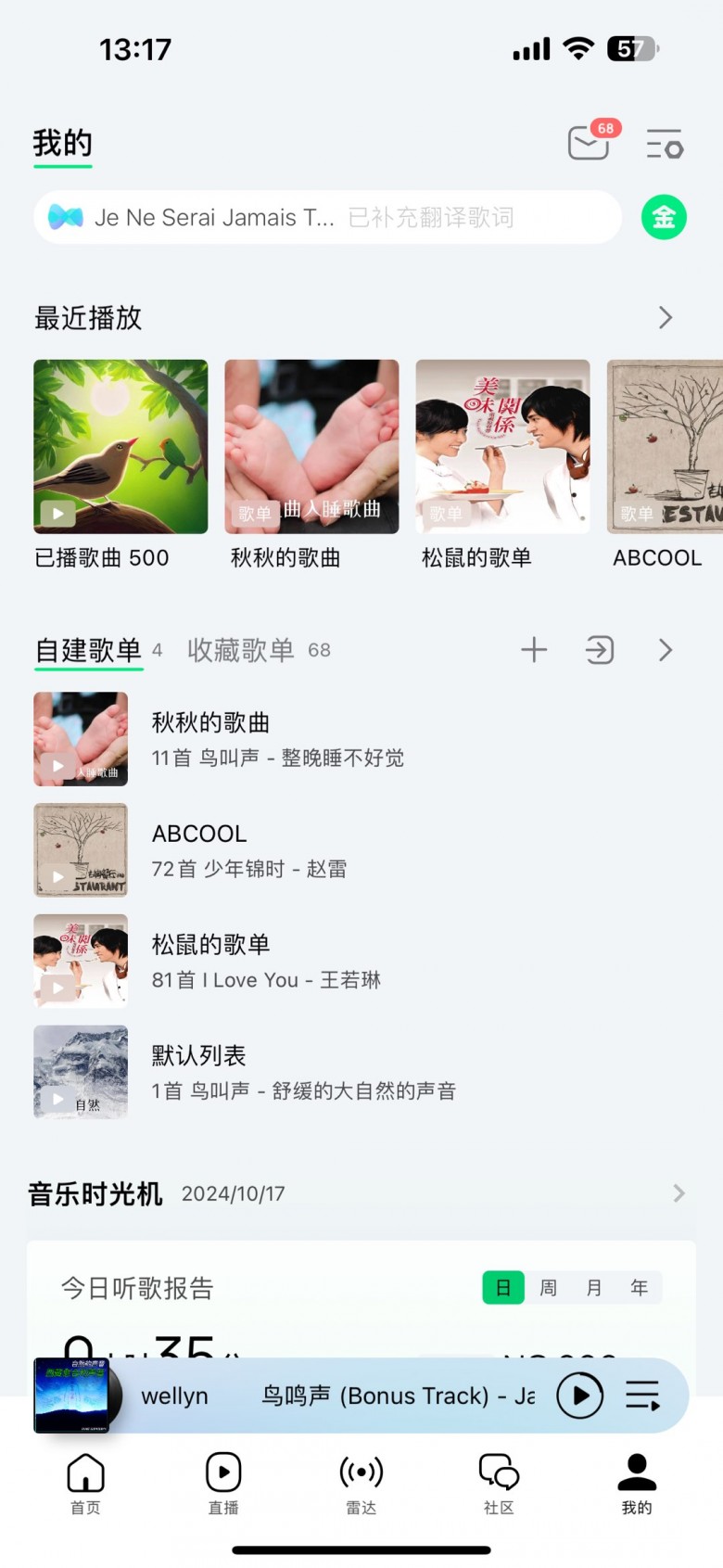This screenshot has width=723, height=1568.
Task: Go to the 首页 tab
Action: point(85,1483)
